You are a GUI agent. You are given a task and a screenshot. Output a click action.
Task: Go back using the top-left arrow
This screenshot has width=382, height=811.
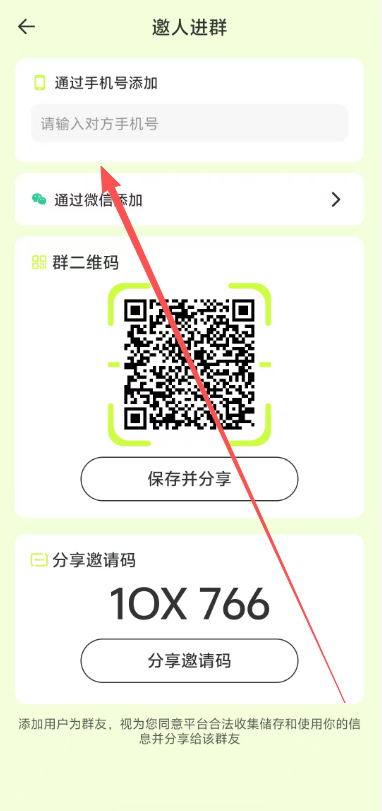26,27
